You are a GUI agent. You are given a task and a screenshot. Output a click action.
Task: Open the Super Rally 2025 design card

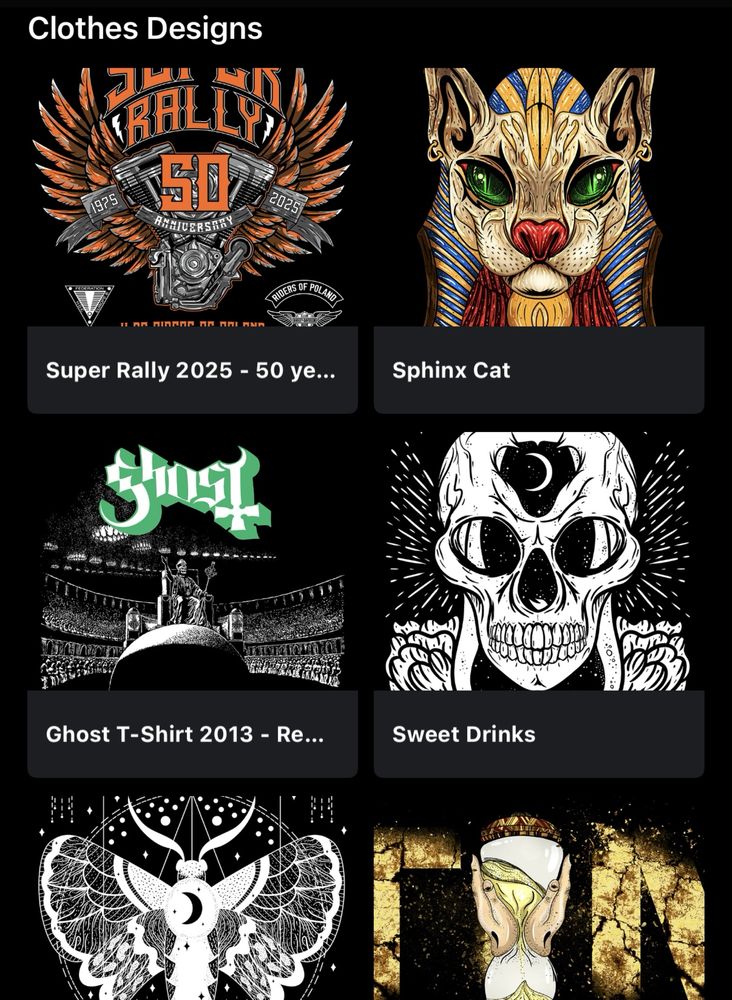[192, 240]
